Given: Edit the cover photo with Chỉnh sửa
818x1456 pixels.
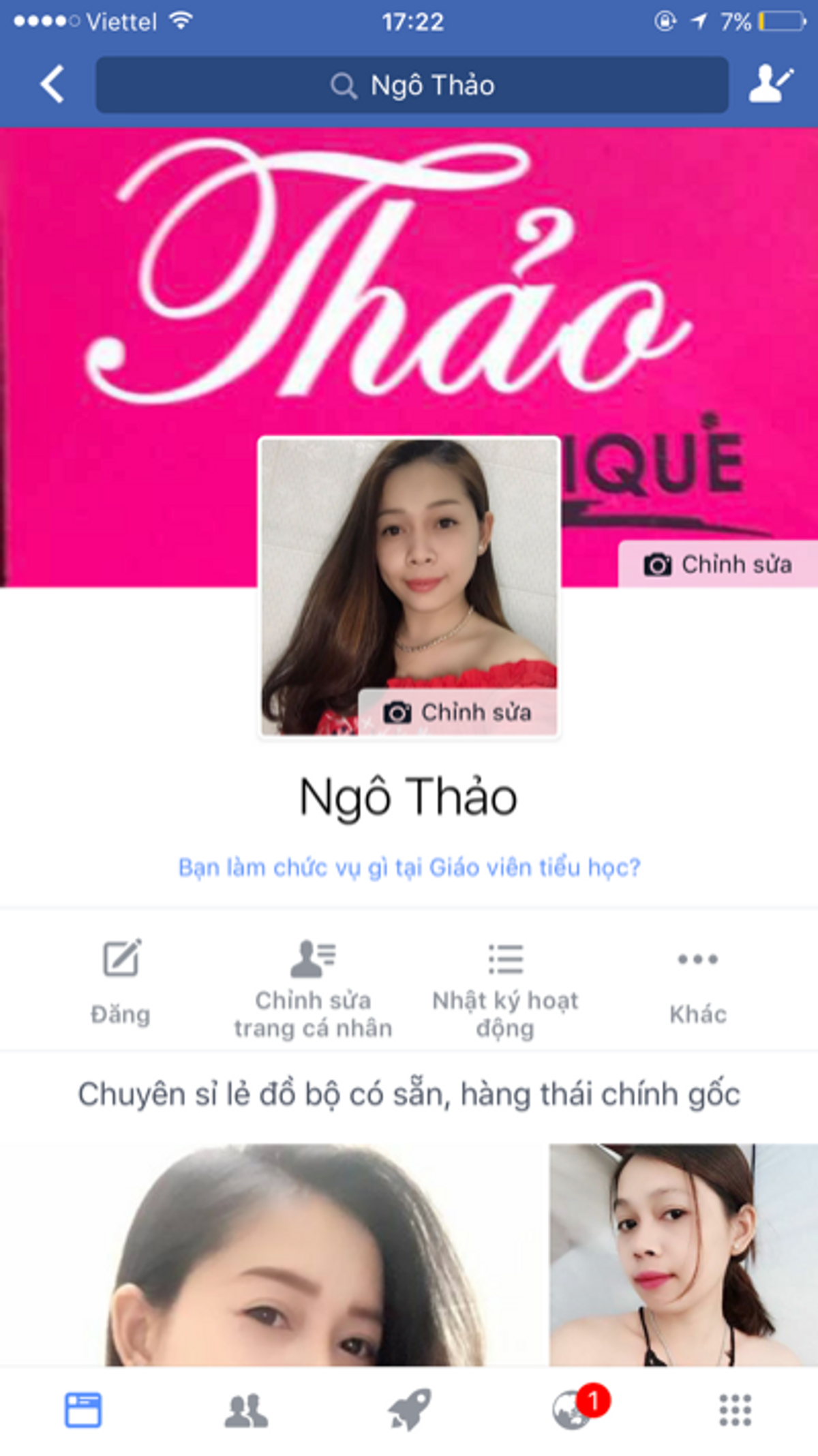Looking at the screenshot, I should (718, 564).
